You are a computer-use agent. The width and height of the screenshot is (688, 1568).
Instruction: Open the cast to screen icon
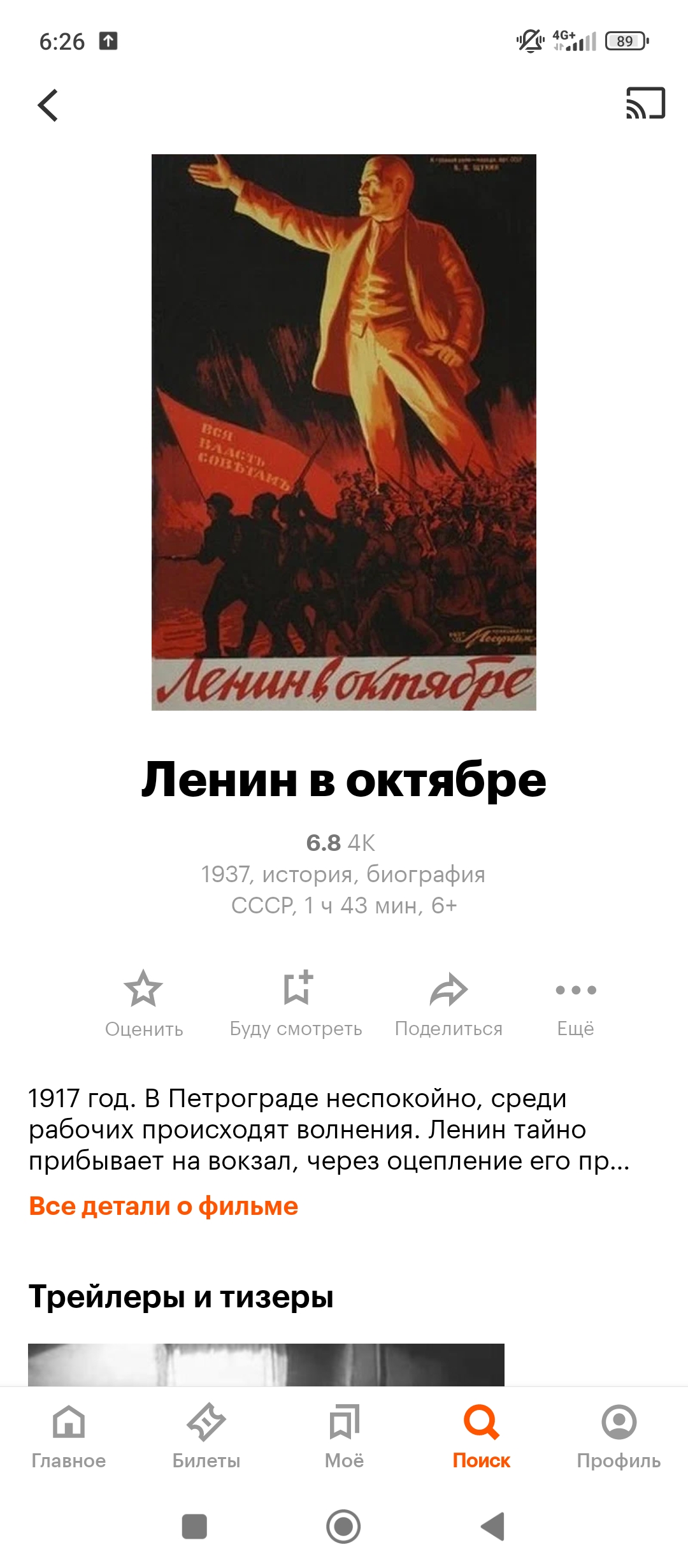point(645,103)
